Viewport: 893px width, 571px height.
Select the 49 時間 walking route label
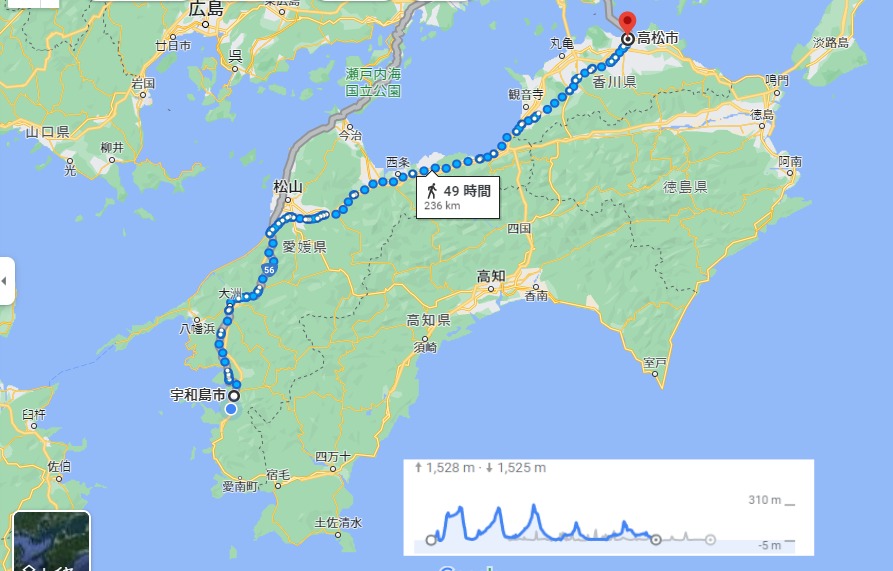(x=457, y=197)
